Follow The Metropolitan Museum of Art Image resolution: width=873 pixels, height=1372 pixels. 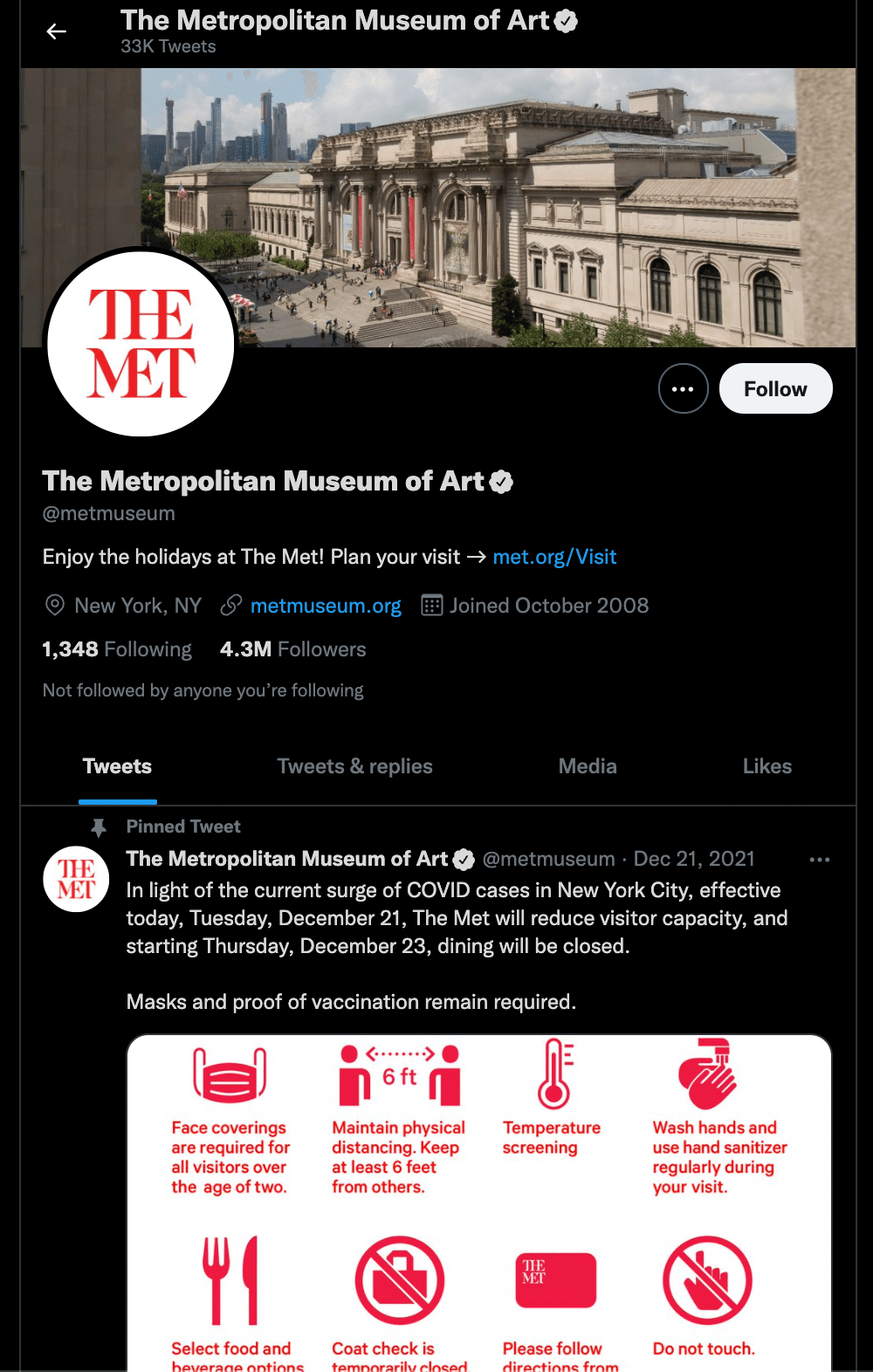[x=775, y=389]
